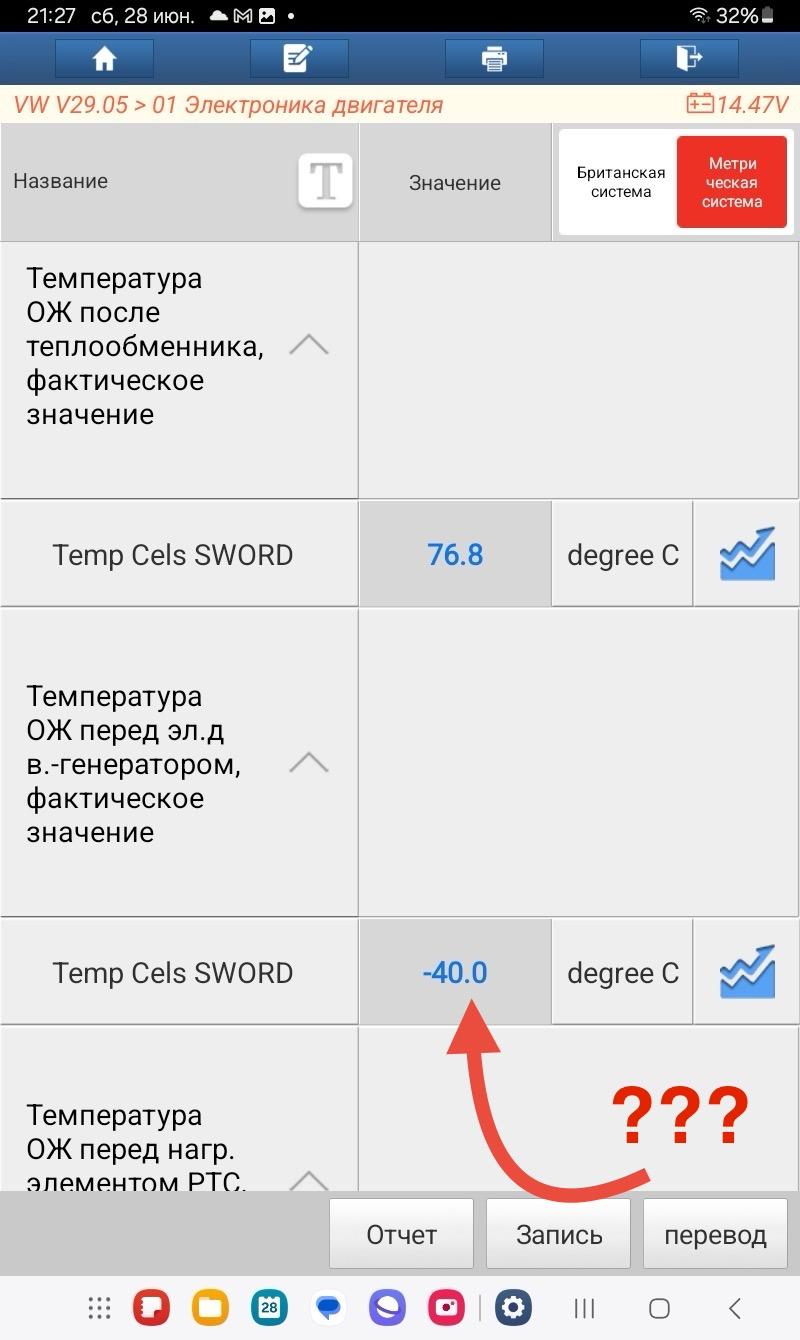Open Settings gear from the taskbar
The height and width of the screenshot is (1340, 800).
pos(513,1307)
